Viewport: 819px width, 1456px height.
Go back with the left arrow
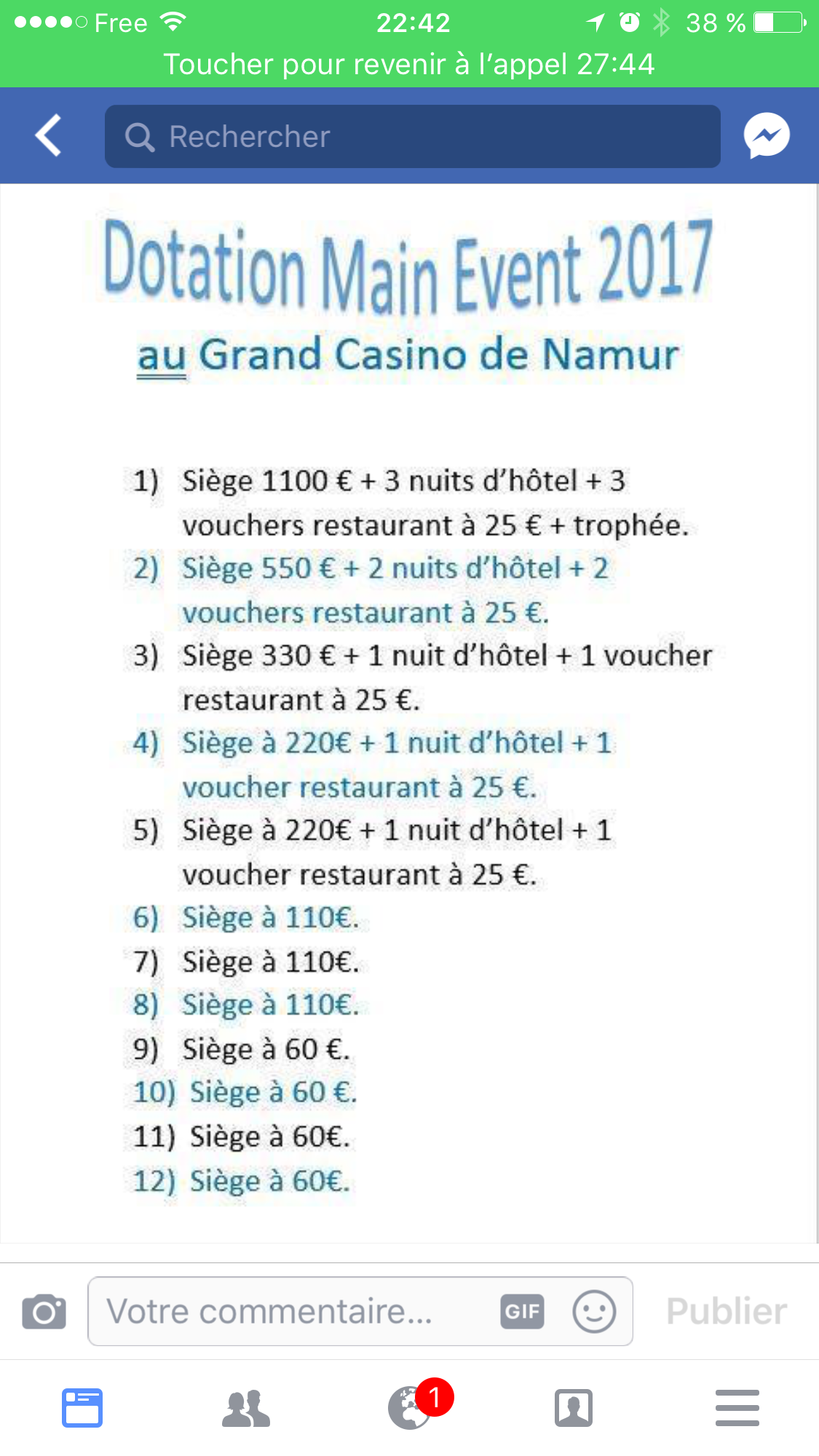(x=48, y=136)
